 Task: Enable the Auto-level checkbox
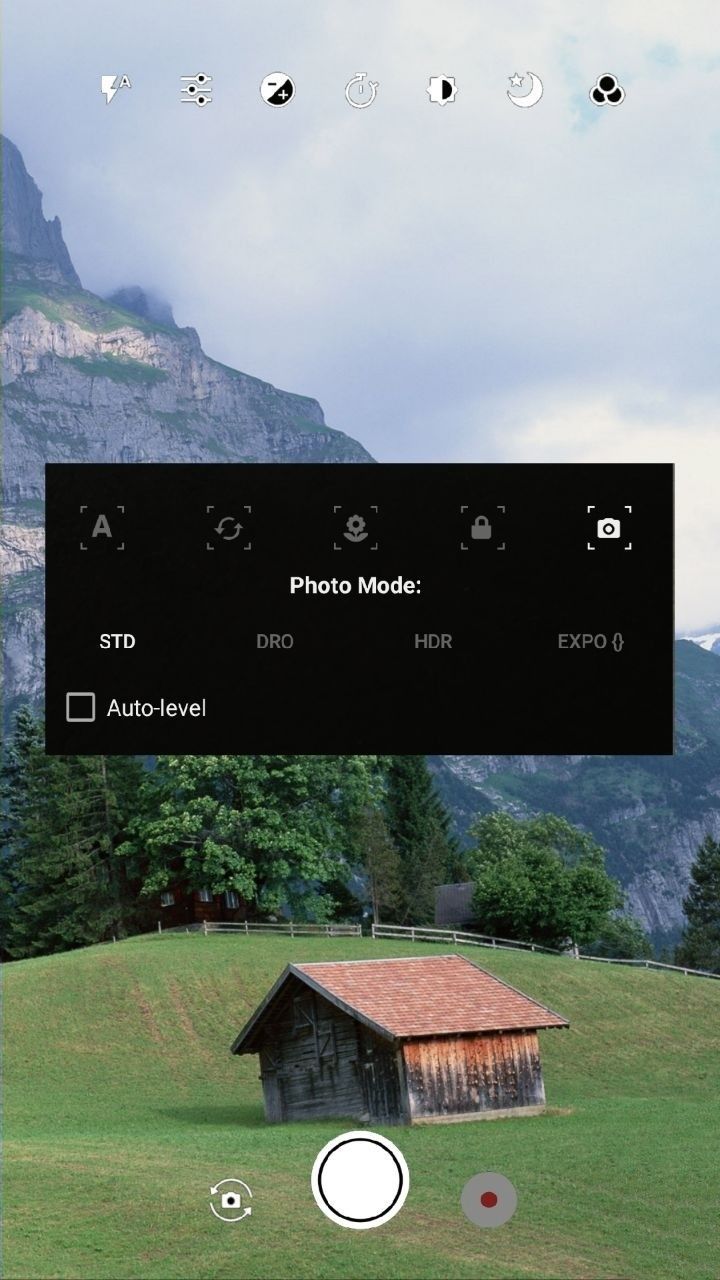[x=81, y=708]
